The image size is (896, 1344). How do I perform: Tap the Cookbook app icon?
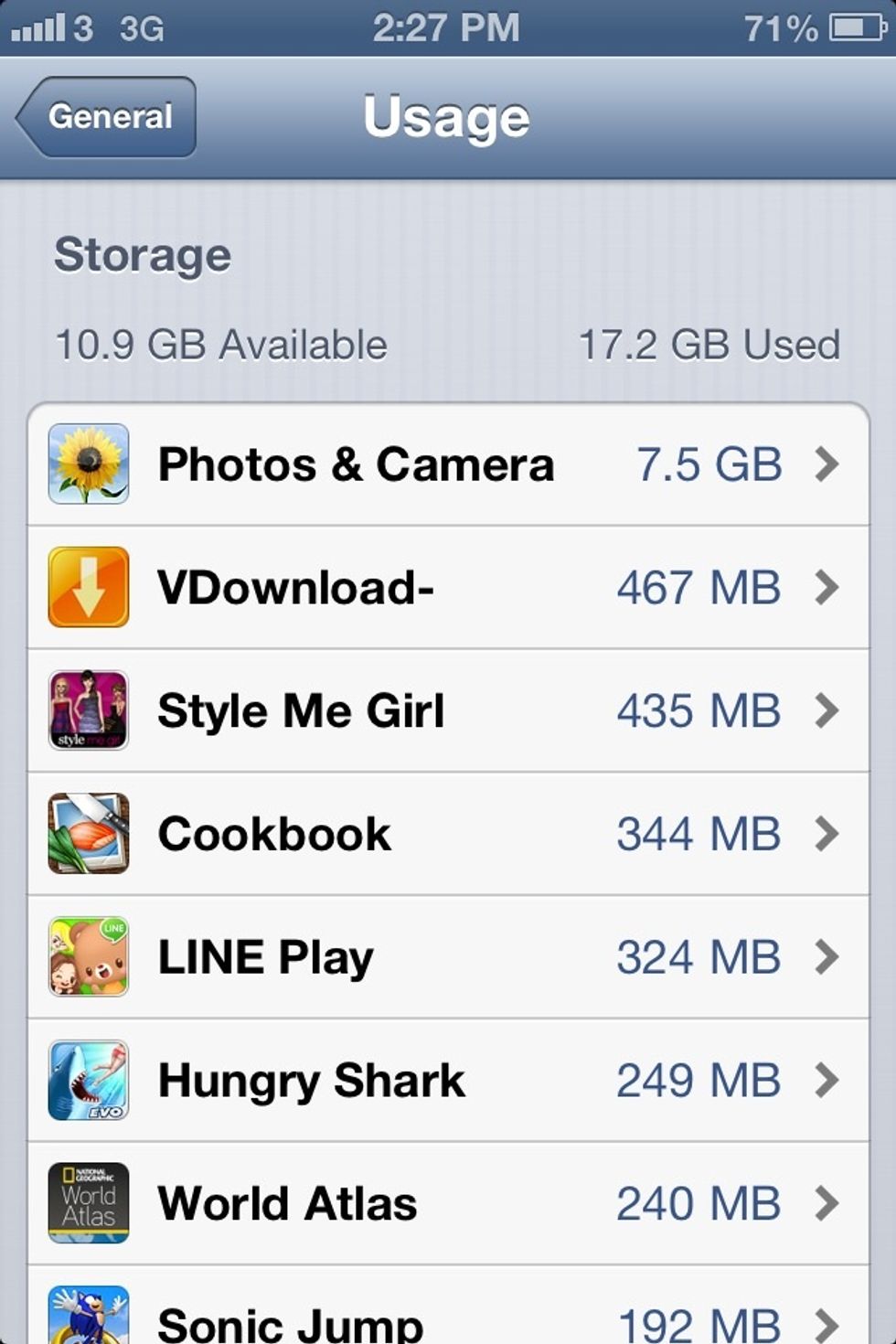click(88, 834)
